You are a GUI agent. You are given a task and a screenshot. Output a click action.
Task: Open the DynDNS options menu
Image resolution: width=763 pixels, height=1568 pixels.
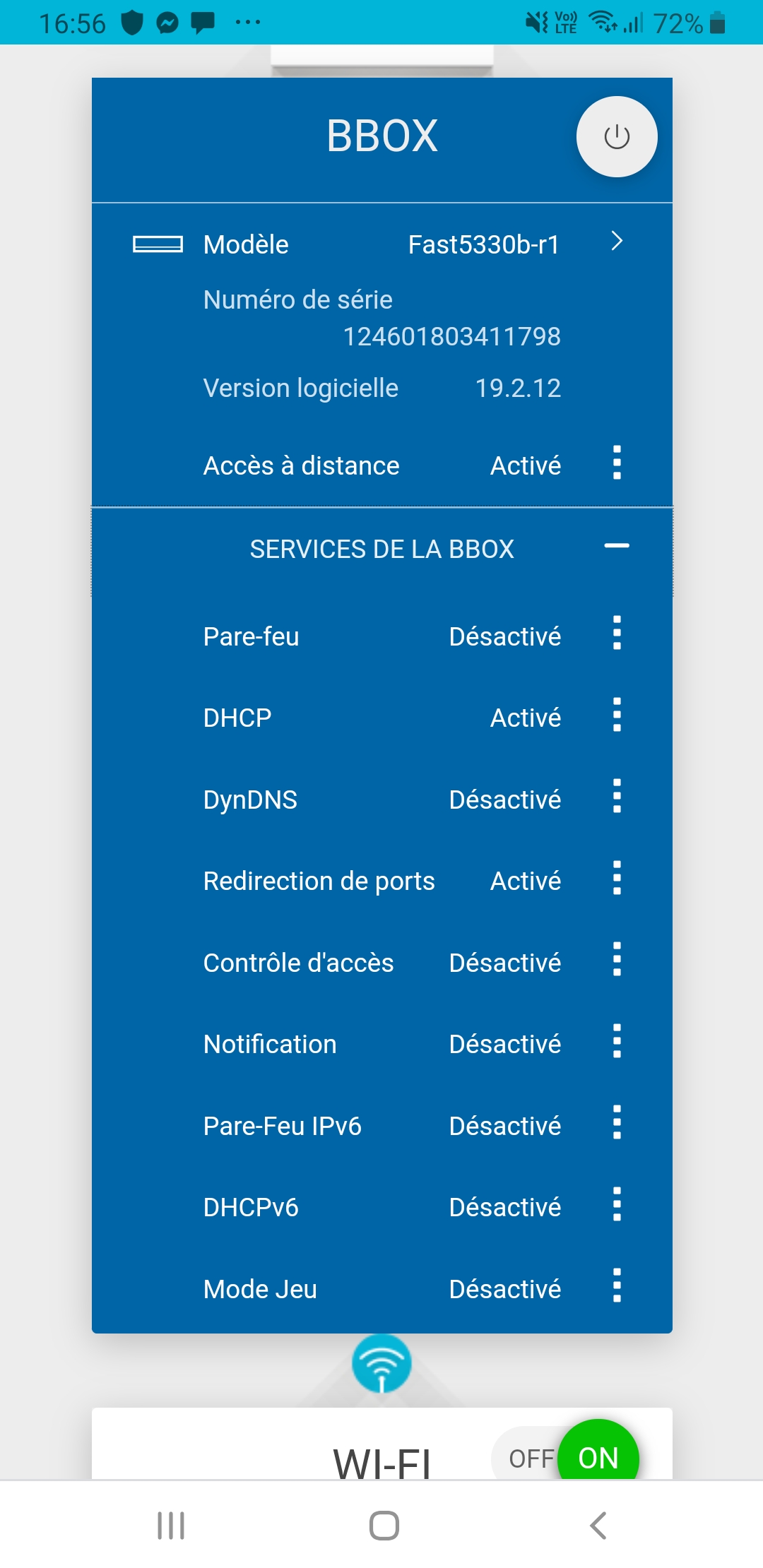[617, 796]
